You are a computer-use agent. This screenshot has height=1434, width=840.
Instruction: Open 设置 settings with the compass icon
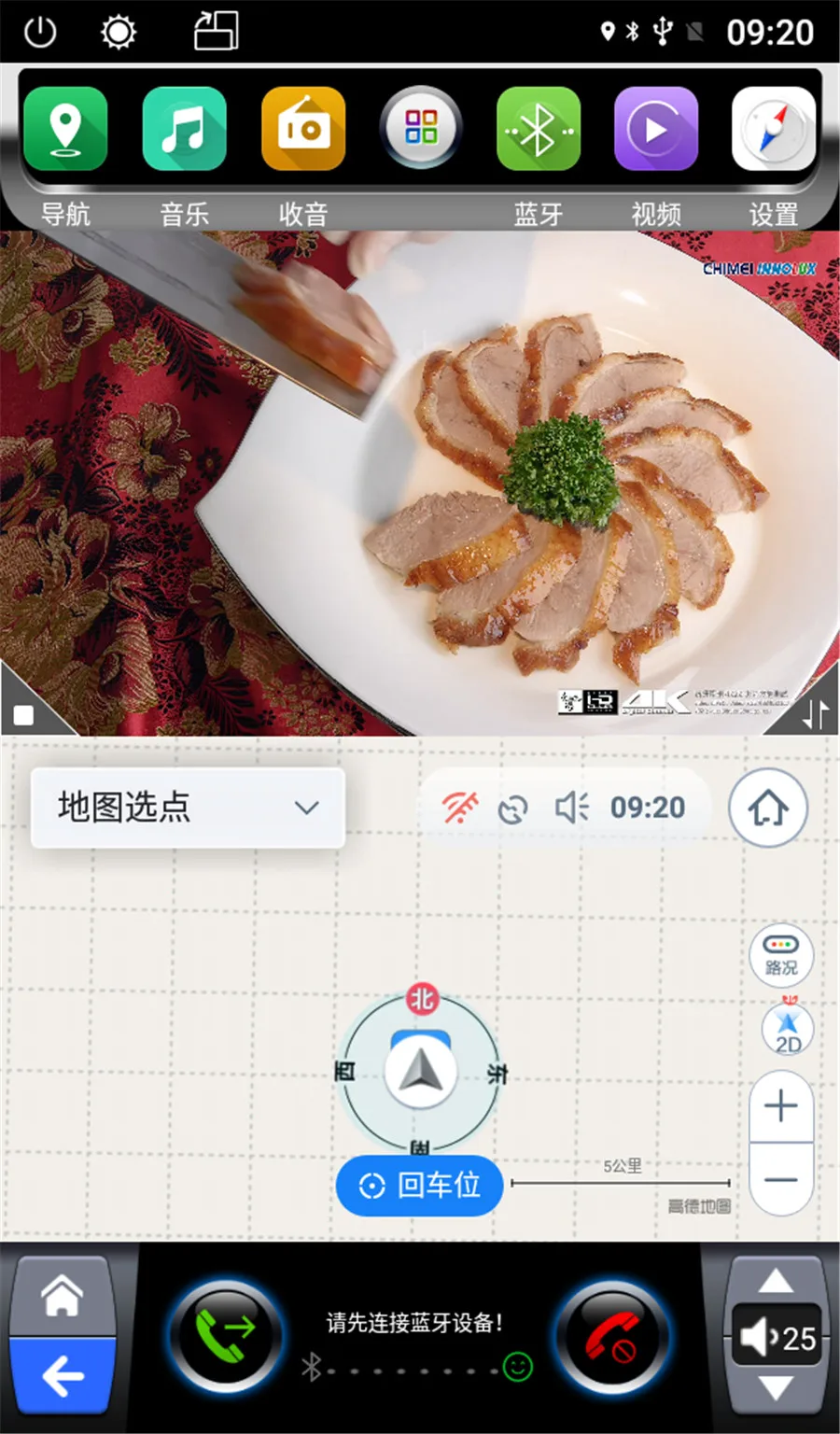[x=774, y=130]
